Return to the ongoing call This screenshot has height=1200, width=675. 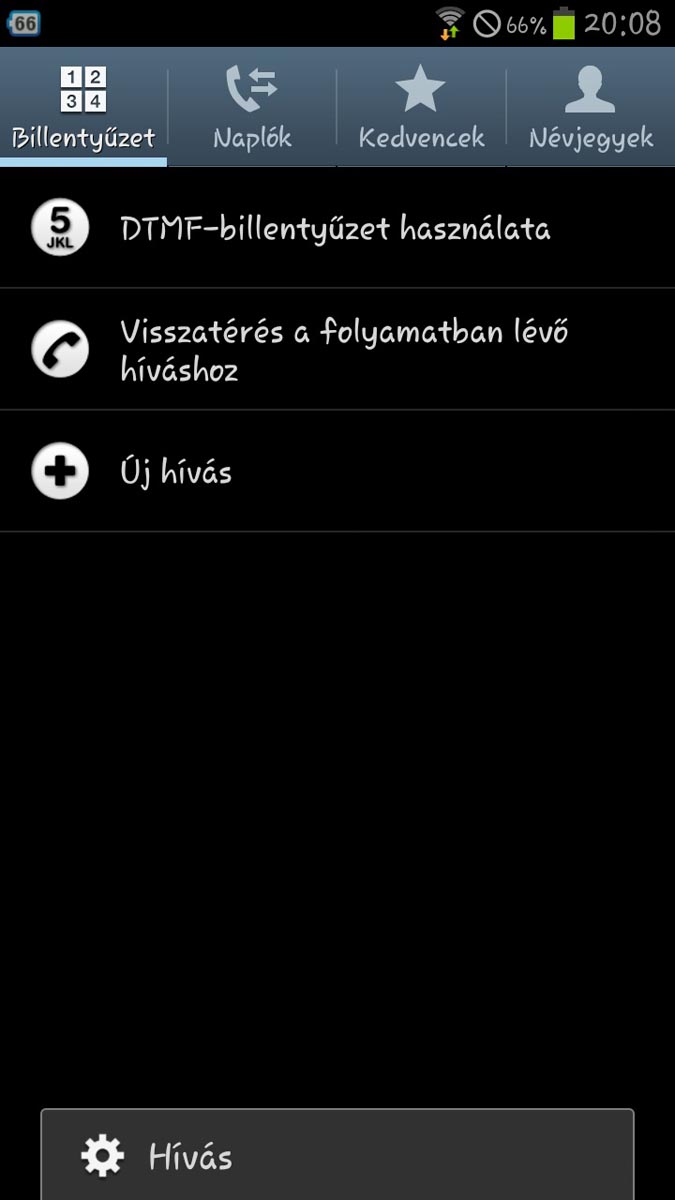(337, 350)
